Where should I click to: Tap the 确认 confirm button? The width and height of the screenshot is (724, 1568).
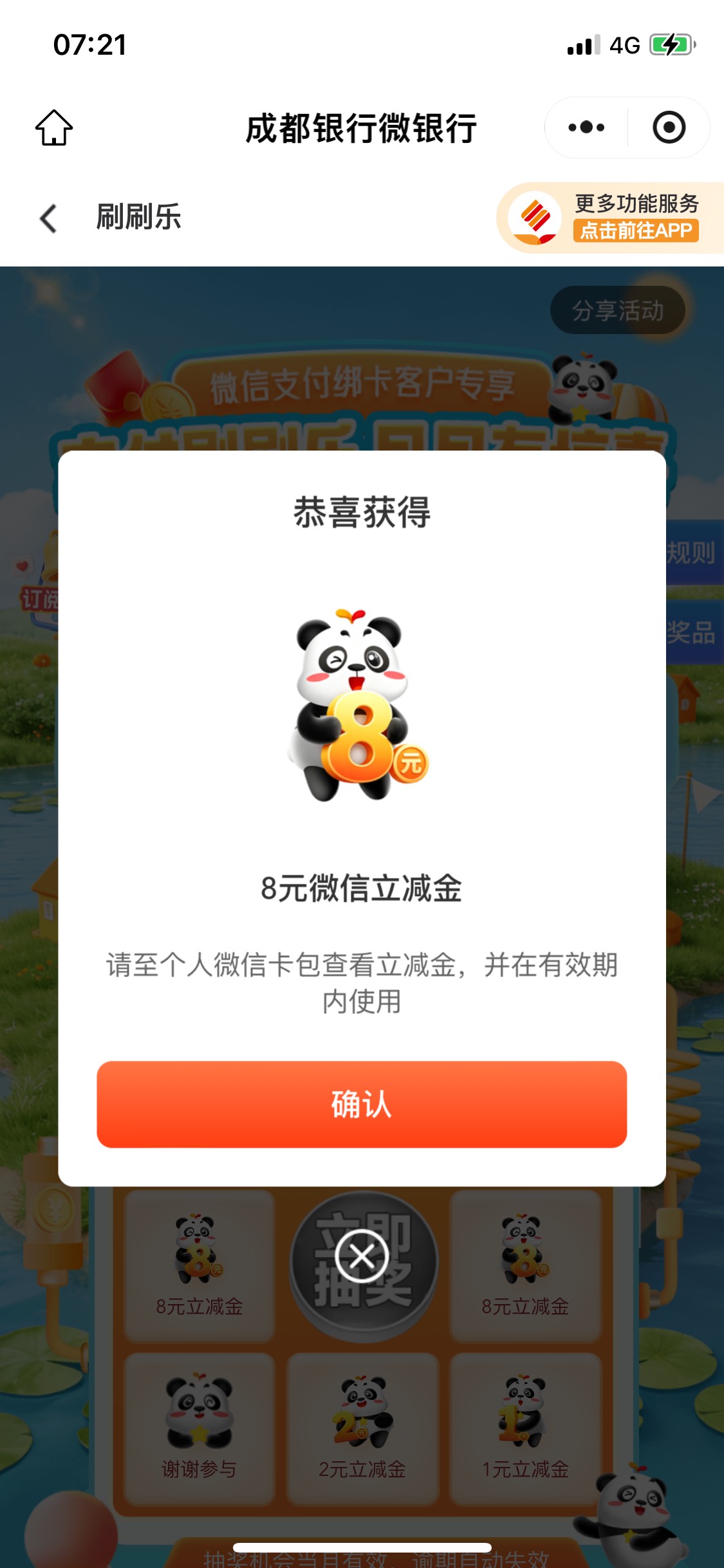pyautogui.click(x=362, y=1104)
